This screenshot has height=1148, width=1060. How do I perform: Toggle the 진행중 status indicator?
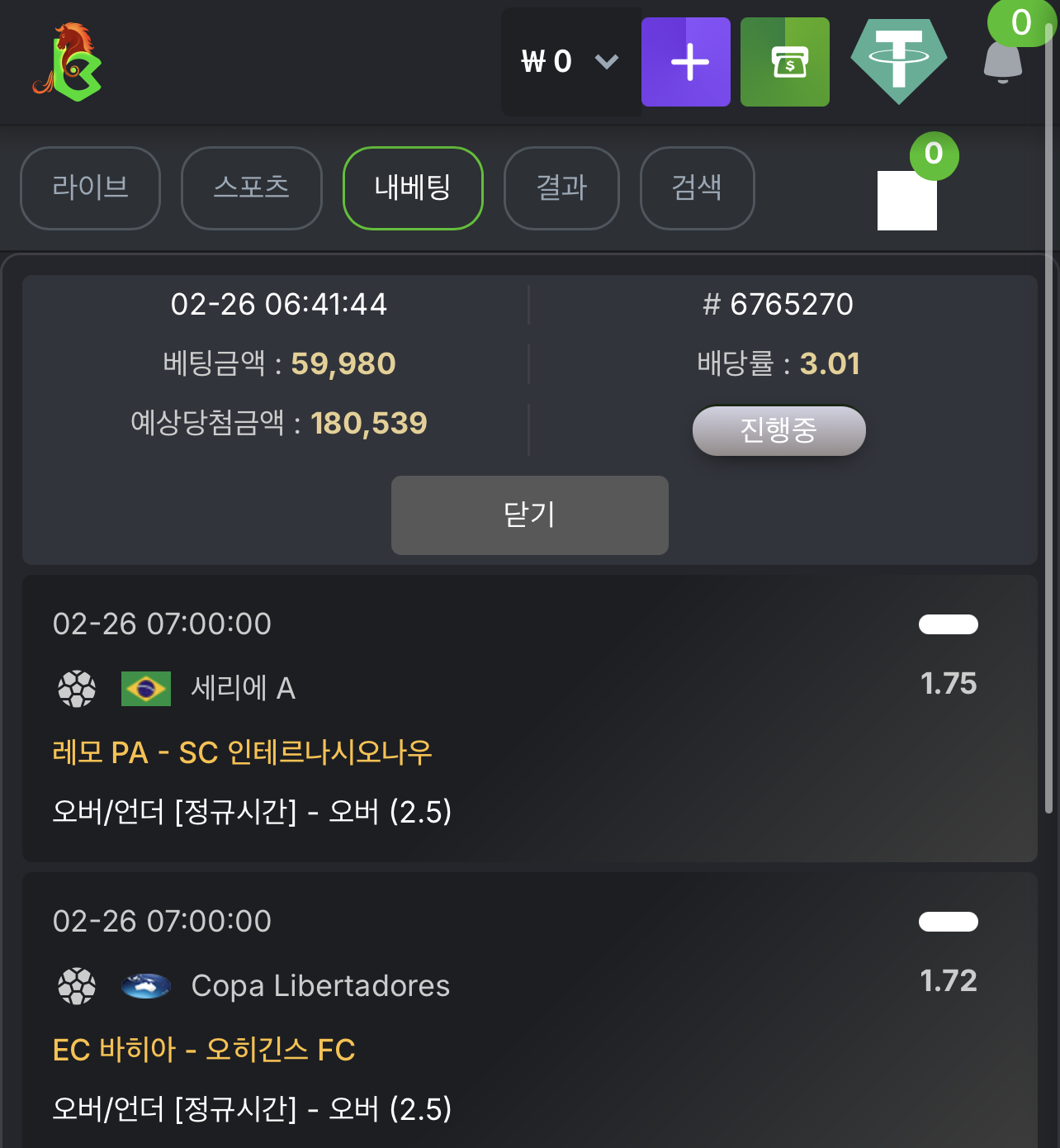778,430
